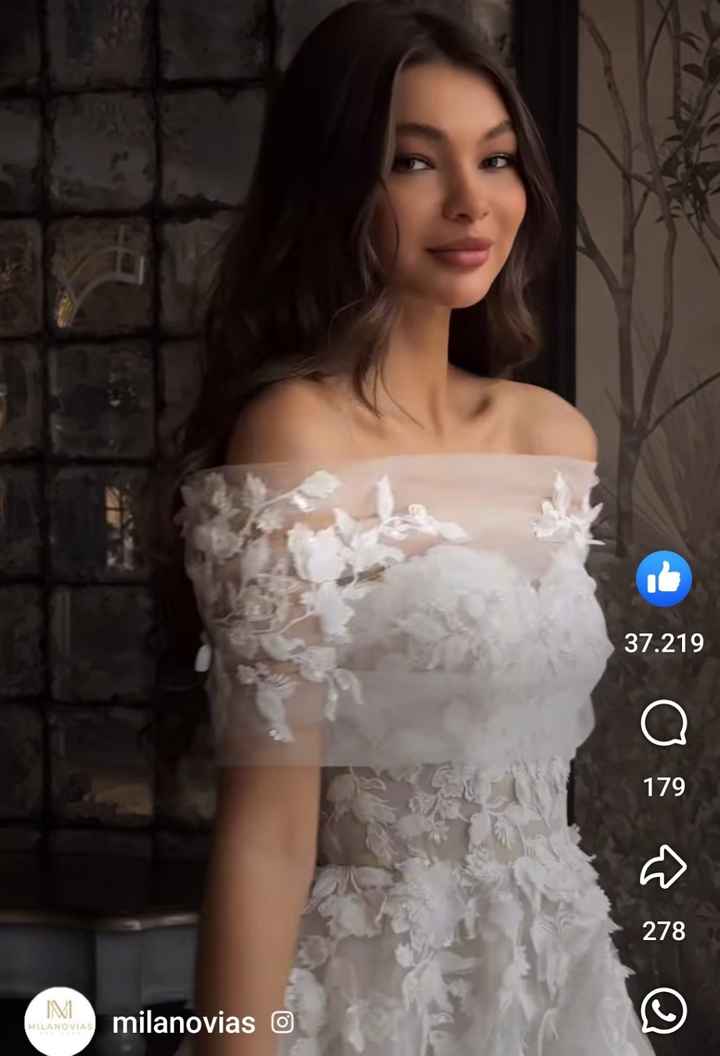
Task: Share this video with the arrow icon
Action: pyautogui.click(x=664, y=867)
